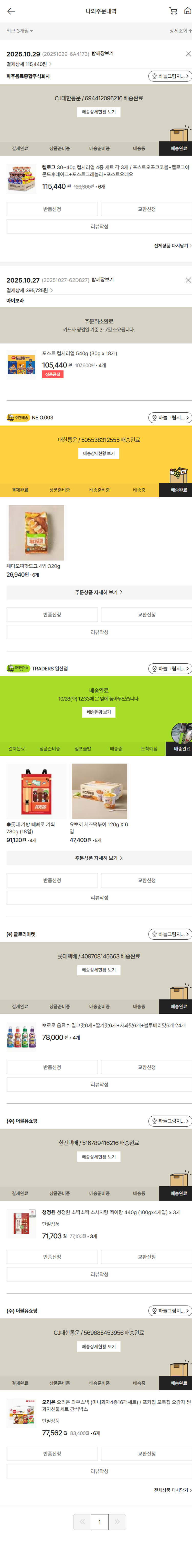View 주문상품 자세히 보기 under NE.O.003 order

tap(99, 592)
